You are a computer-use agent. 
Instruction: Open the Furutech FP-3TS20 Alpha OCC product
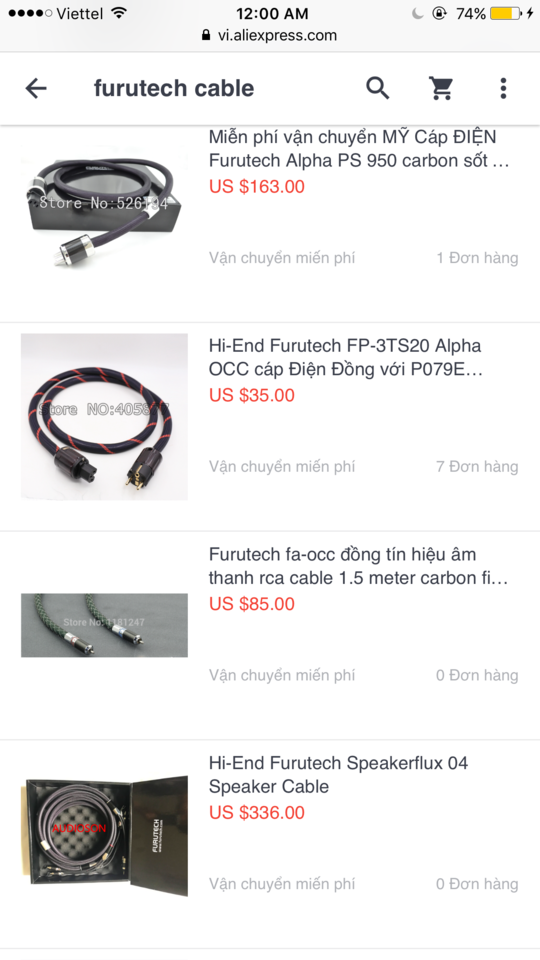(270, 427)
